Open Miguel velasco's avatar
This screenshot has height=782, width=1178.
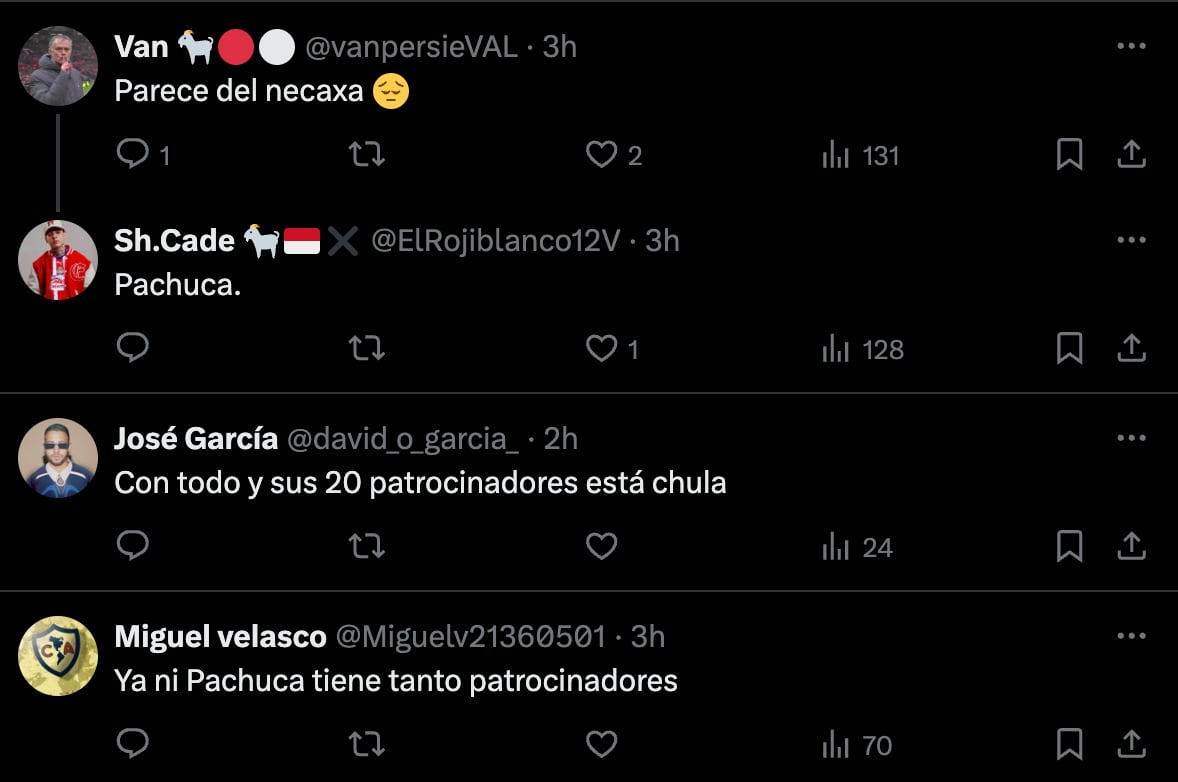[x=58, y=656]
